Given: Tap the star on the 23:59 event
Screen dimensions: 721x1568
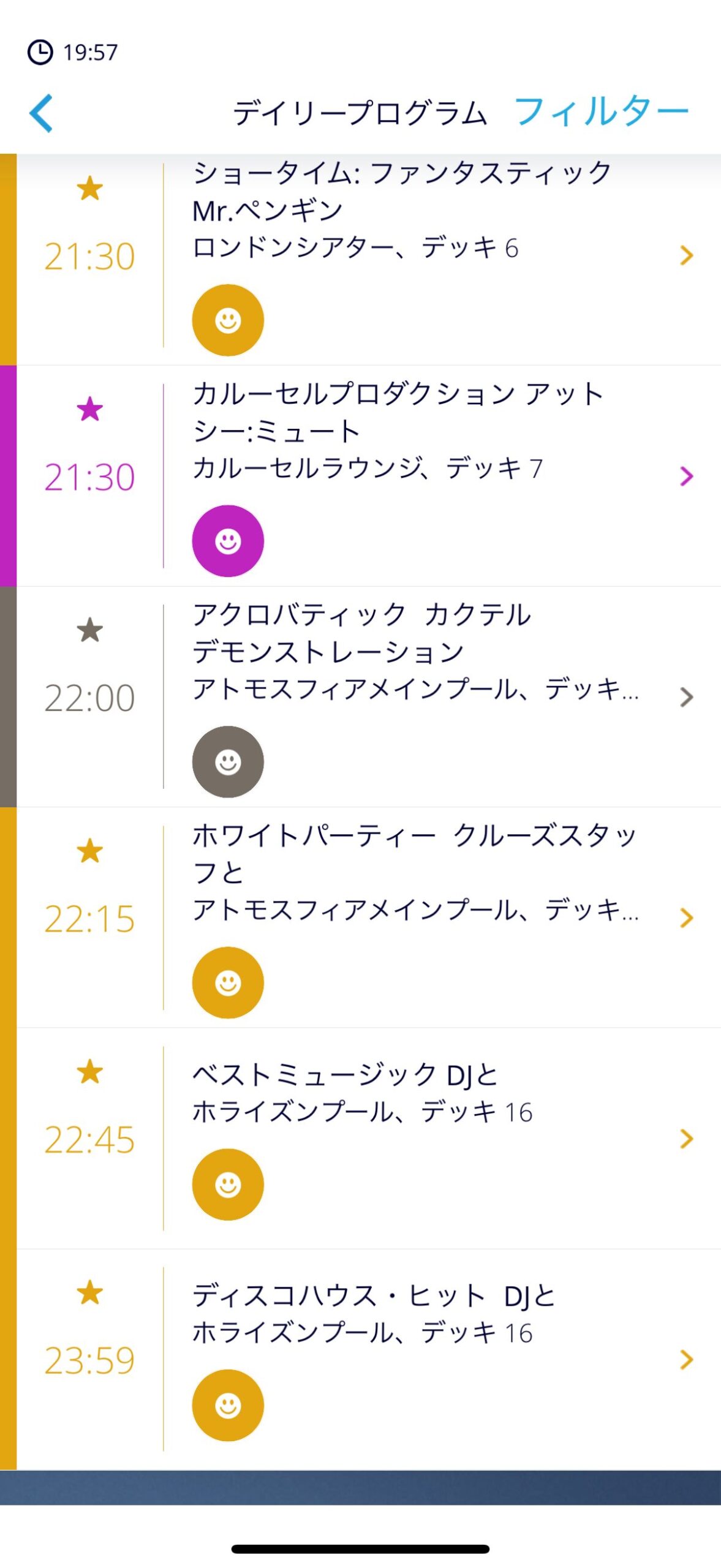Looking at the screenshot, I should pyautogui.click(x=89, y=1293).
